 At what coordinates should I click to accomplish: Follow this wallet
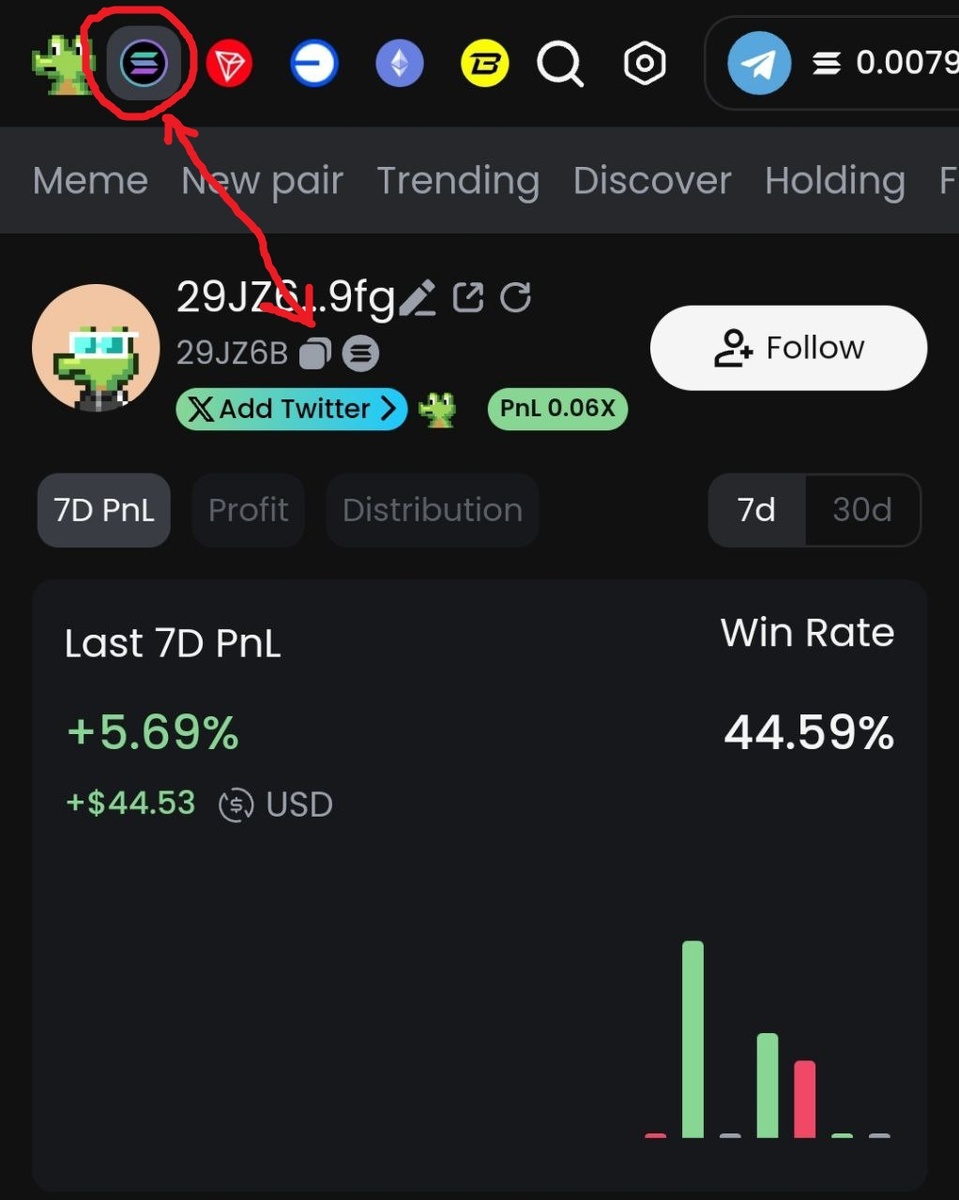[x=788, y=348]
